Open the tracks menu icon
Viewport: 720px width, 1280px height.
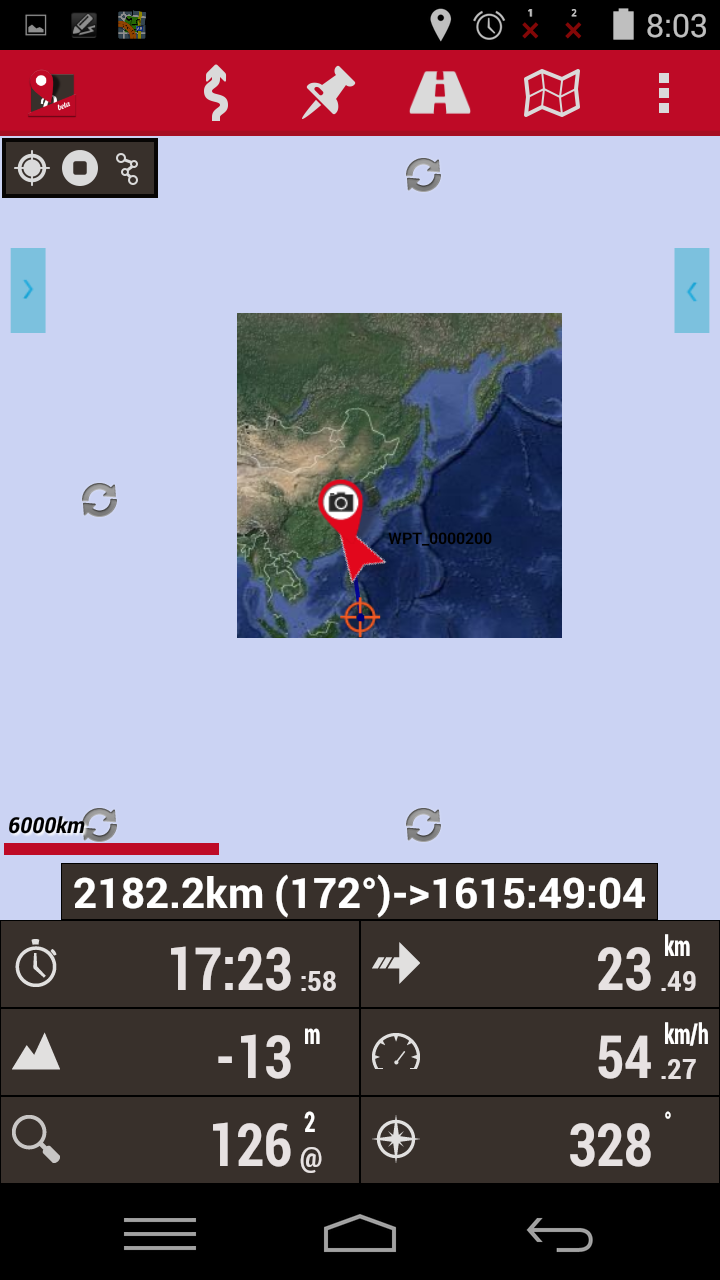click(216, 93)
